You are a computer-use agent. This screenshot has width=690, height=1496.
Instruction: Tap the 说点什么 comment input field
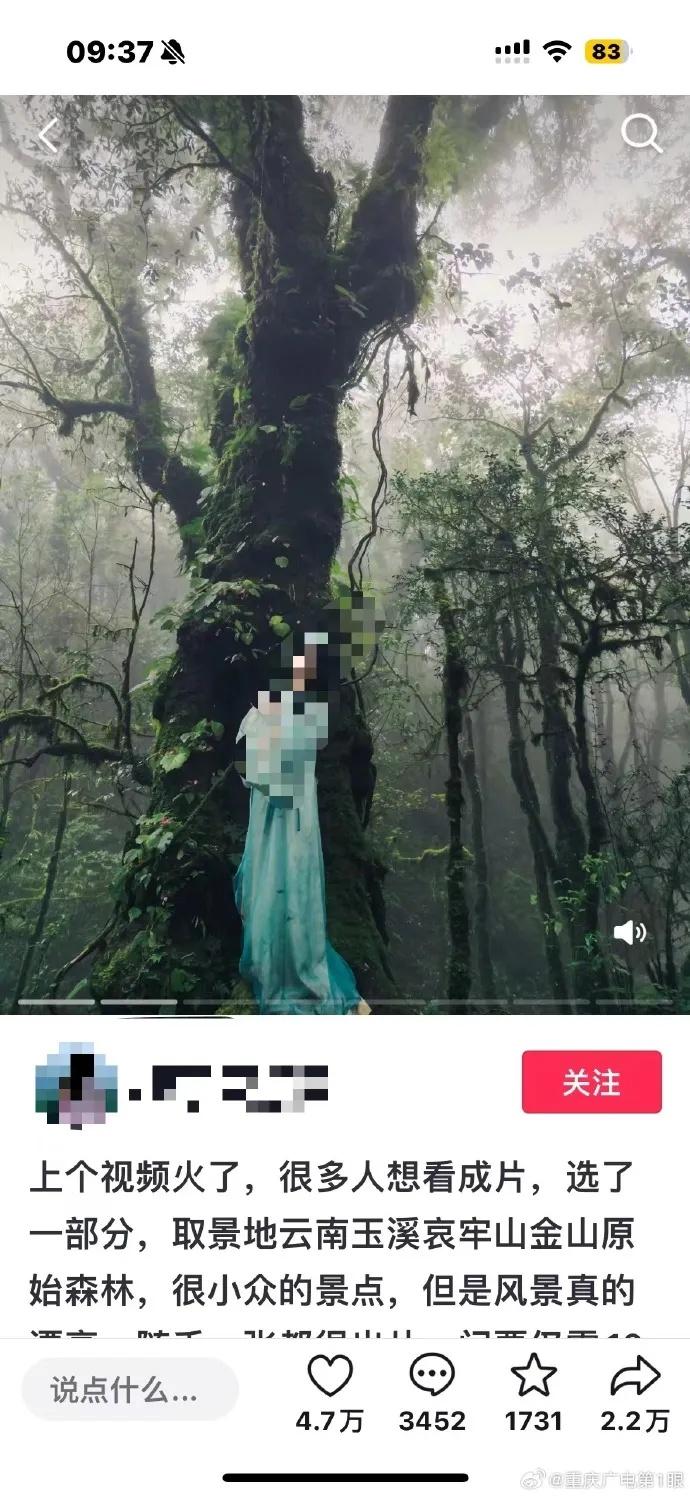pos(130,1389)
